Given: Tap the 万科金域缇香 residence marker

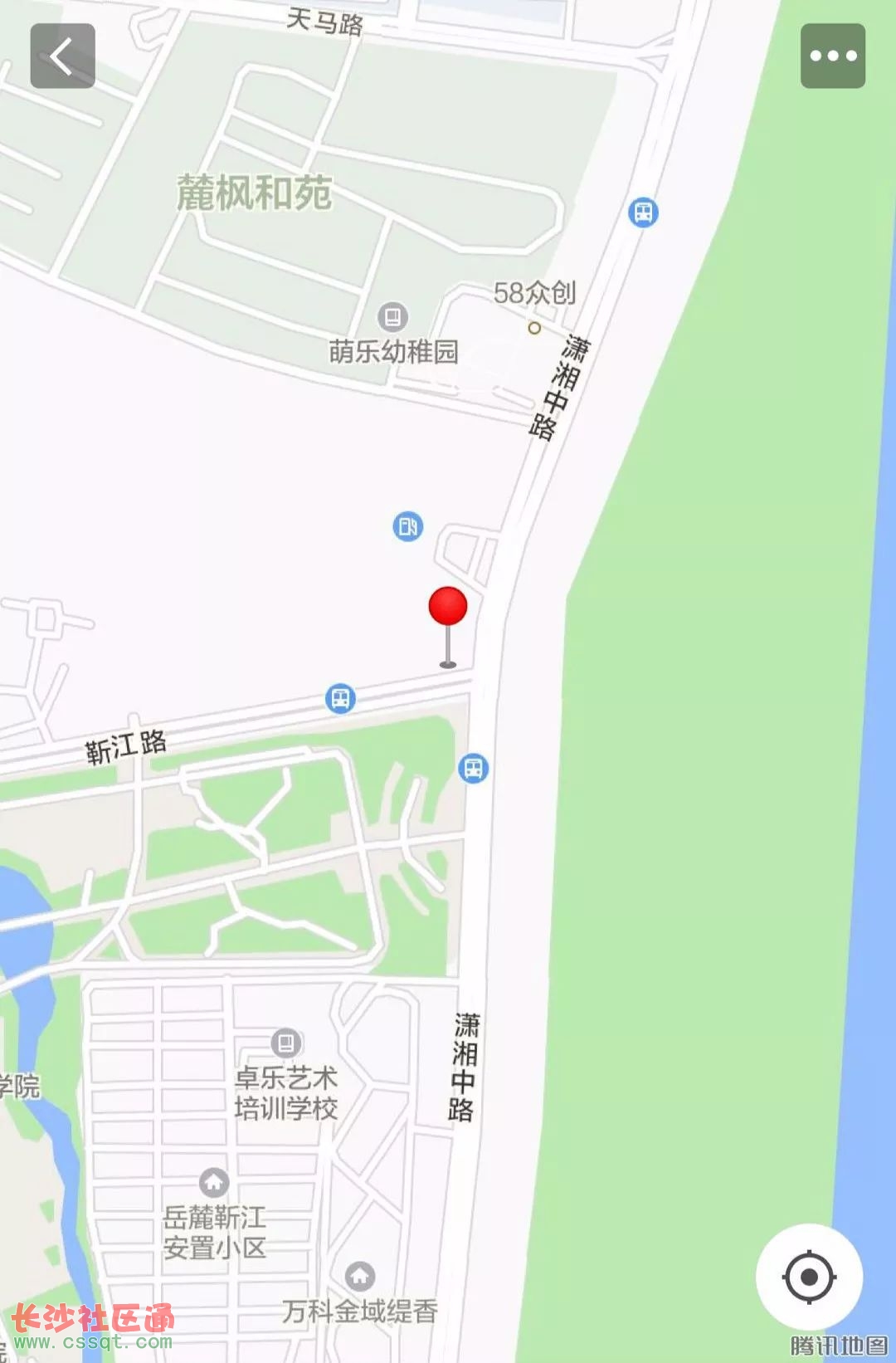Looking at the screenshot, I should pyautogui.click(x=359, y=1276).
